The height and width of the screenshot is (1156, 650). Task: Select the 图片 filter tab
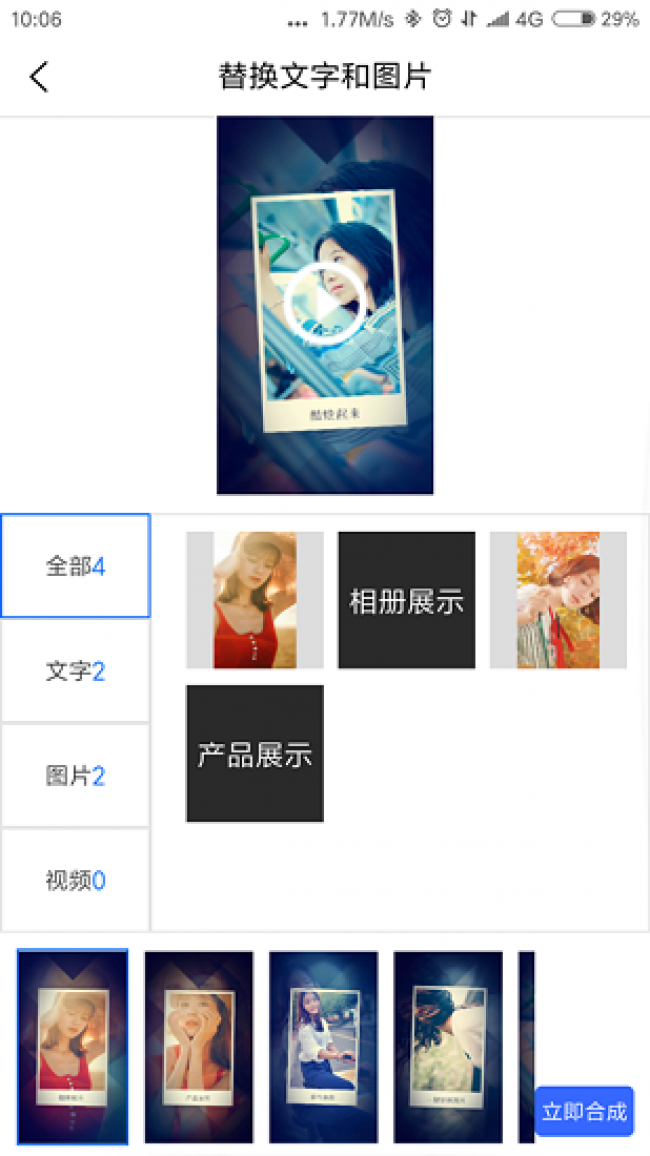pos(76,776)
